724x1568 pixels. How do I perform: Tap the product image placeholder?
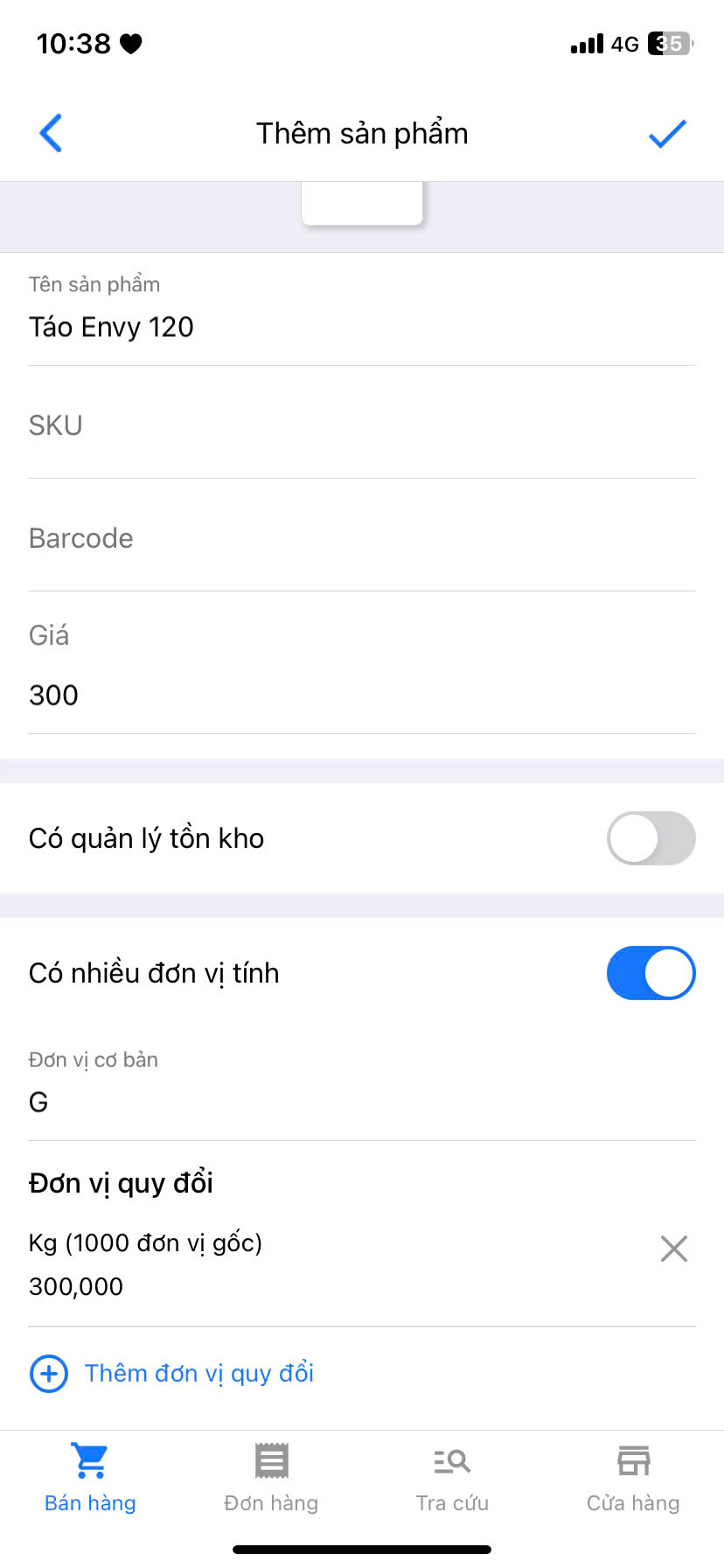click(362, 203)
